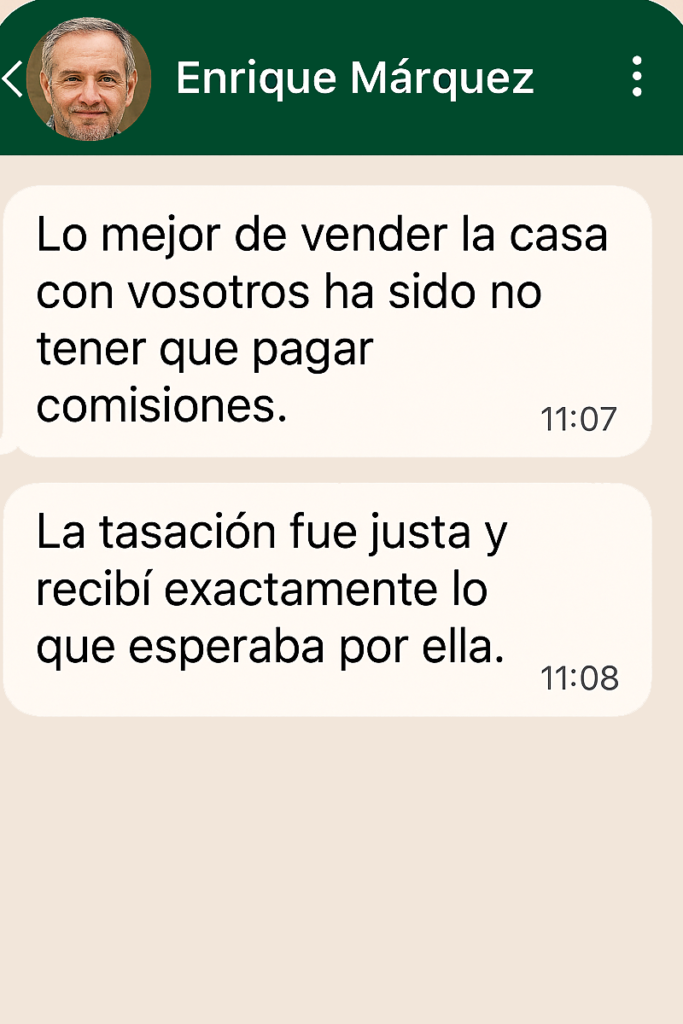Open the overflow menu in the chat header
Viewport: 683px width, 1024px height.
pyautogui.click(x=637, y=77)
